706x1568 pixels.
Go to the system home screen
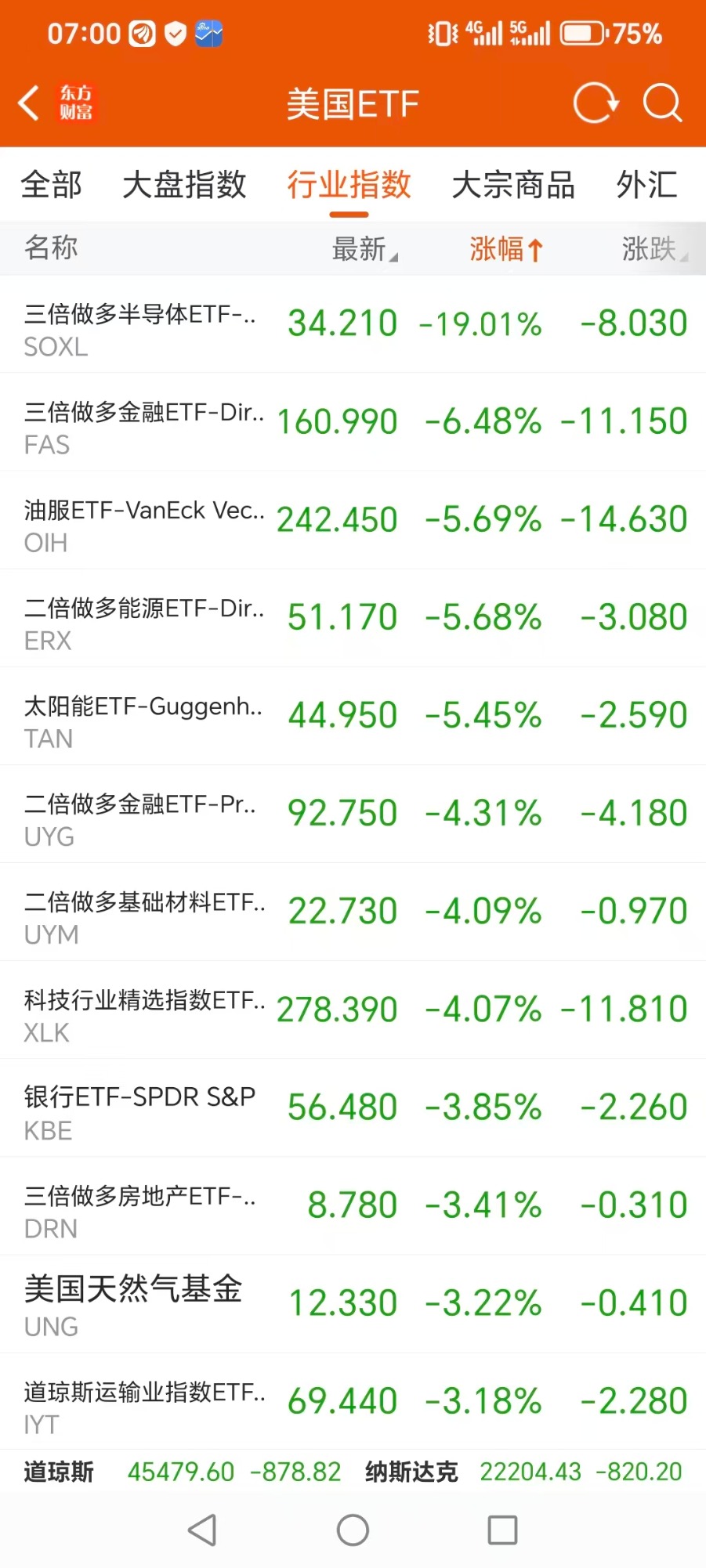click(353, 1530)
